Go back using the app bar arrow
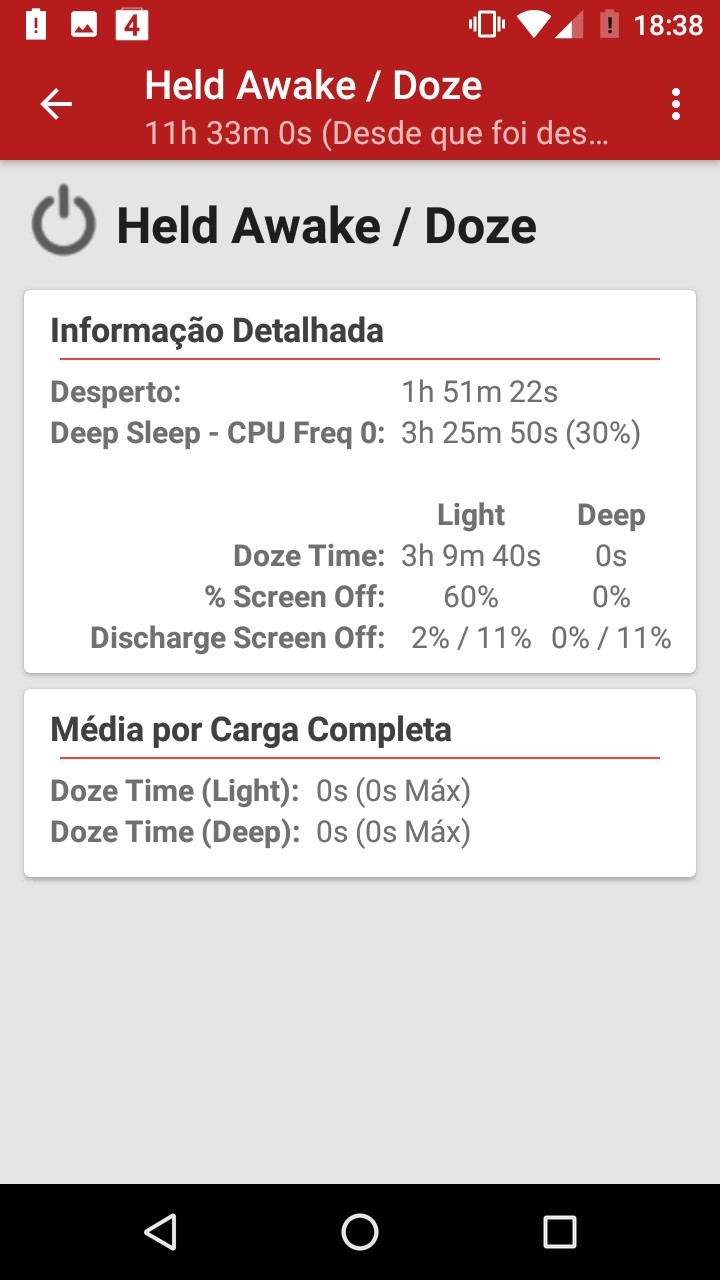720x1280 pixels. click(56, 104)
